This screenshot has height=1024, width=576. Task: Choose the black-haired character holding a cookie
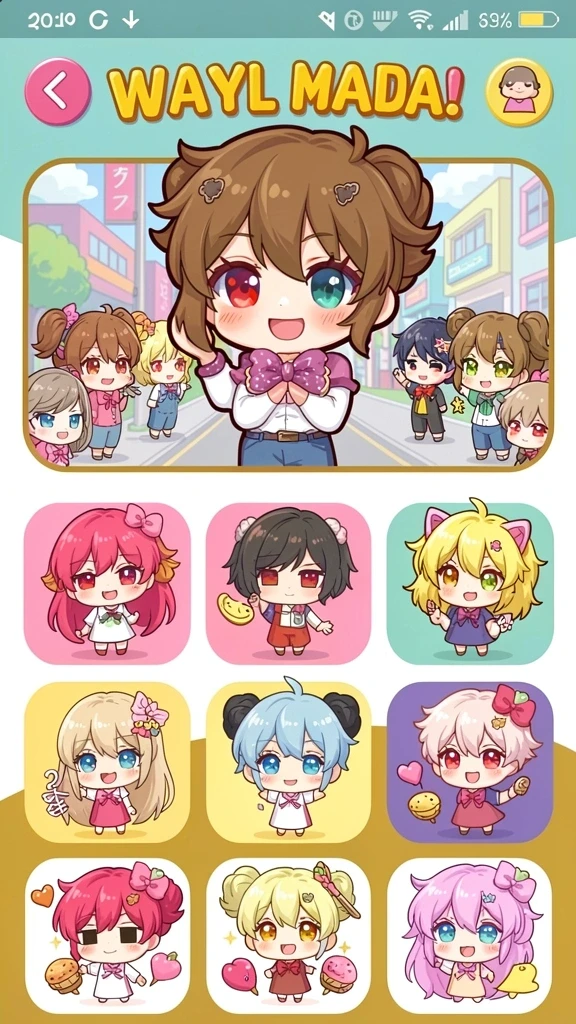click(x=289, y=583)
